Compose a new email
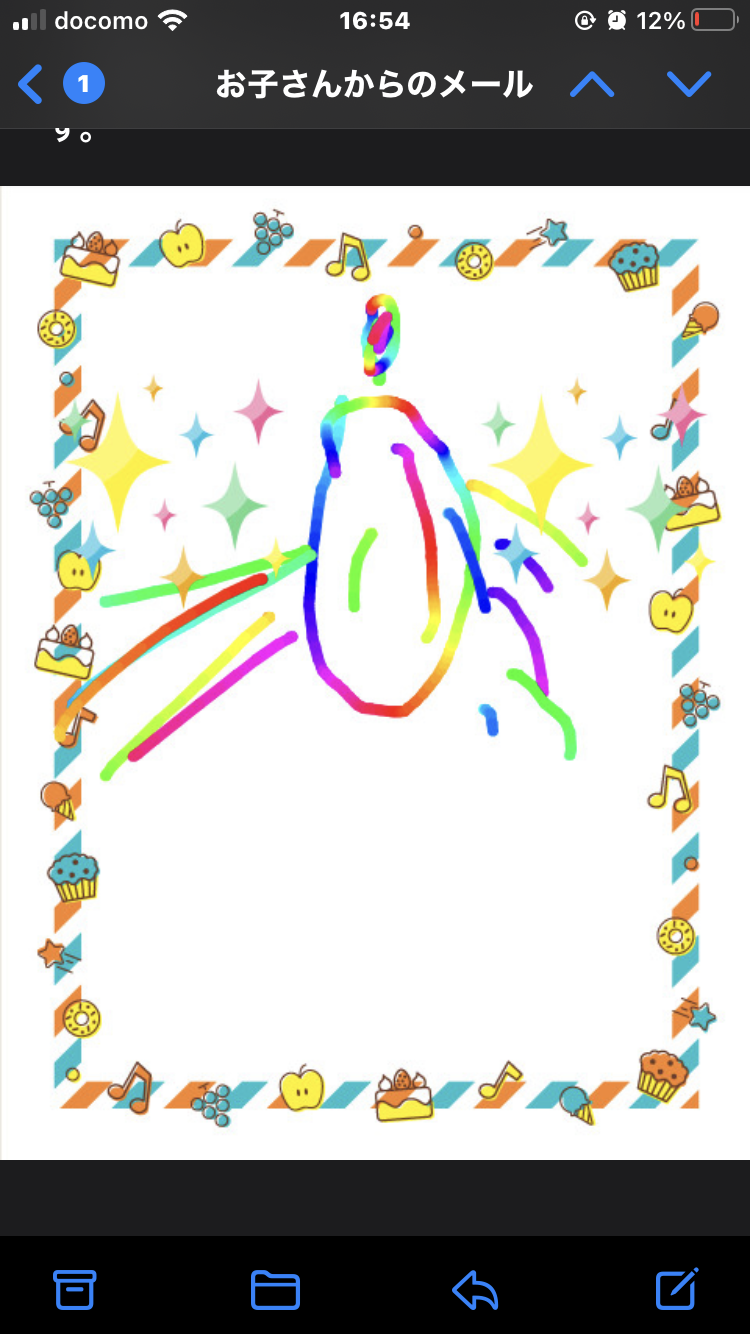The height and width of the screenshot is (1334, 750). coord(677,1289)
